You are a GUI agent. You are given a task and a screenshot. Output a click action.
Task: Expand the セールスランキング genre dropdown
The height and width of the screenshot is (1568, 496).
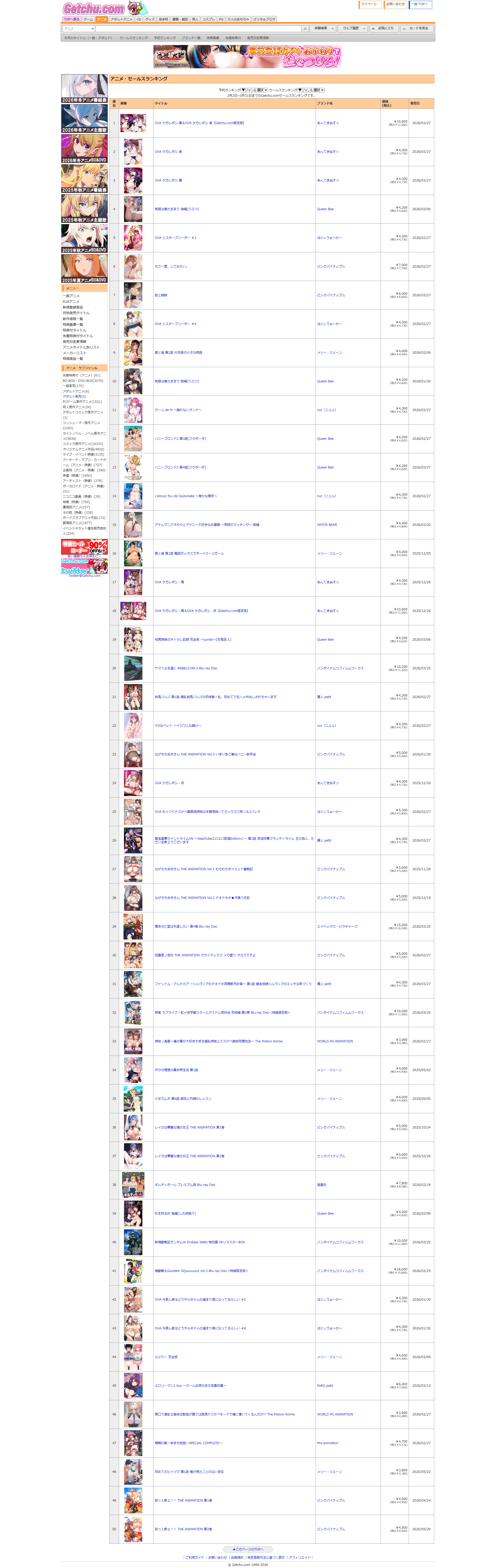[x=311, y=90]
